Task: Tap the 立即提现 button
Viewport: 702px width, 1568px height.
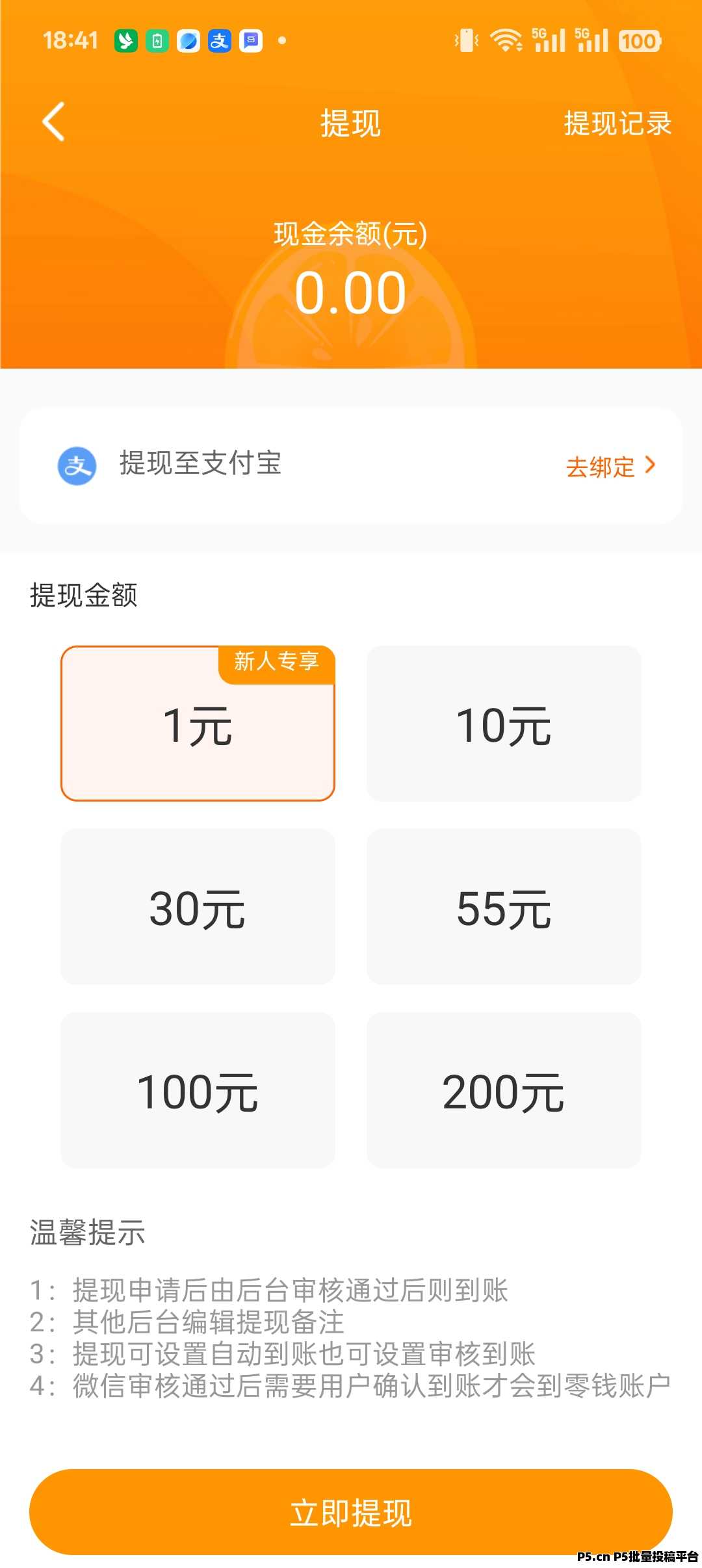Action: (351, 1512)
